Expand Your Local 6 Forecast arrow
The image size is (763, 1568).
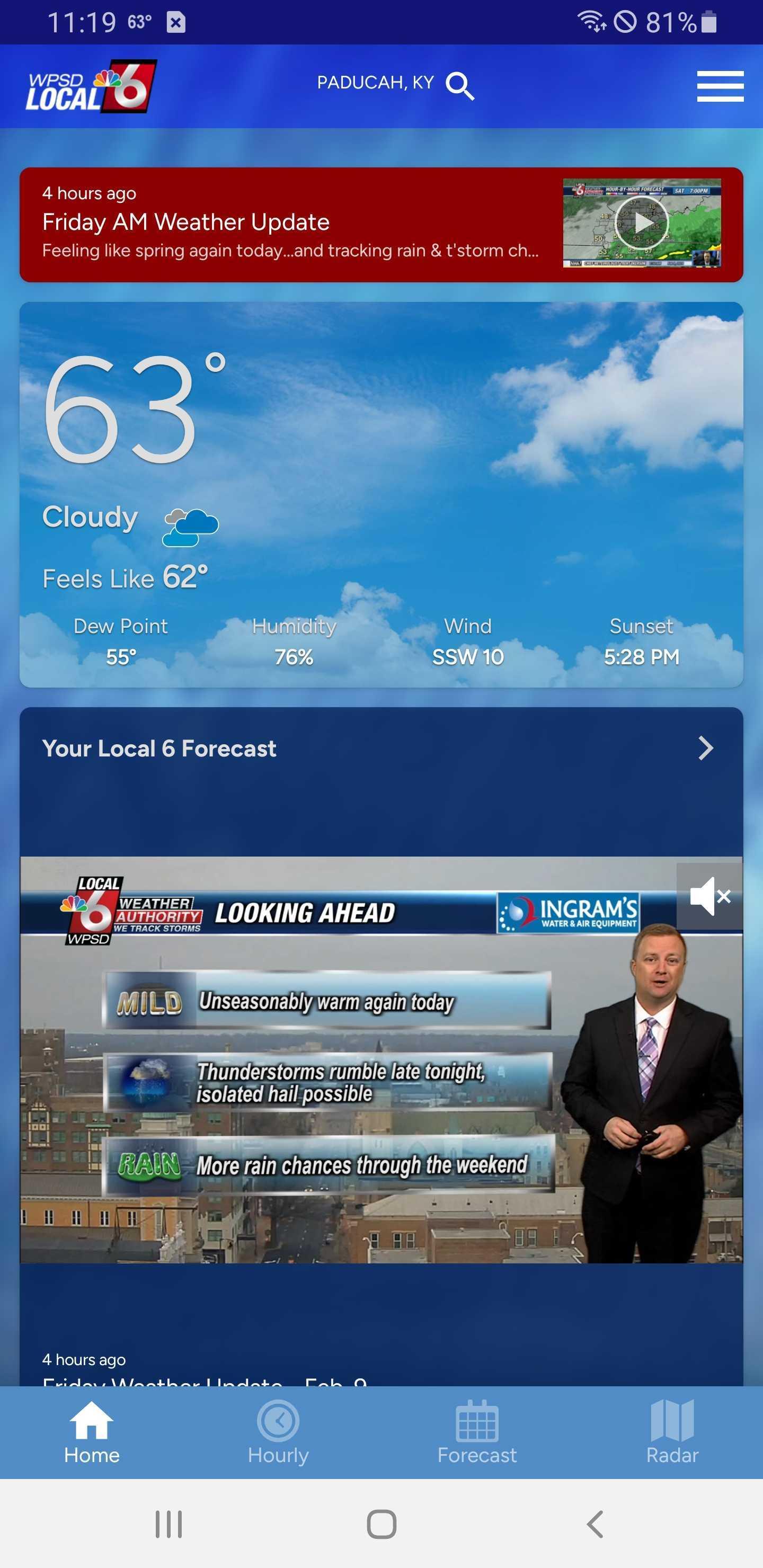(x=705, y=748)
